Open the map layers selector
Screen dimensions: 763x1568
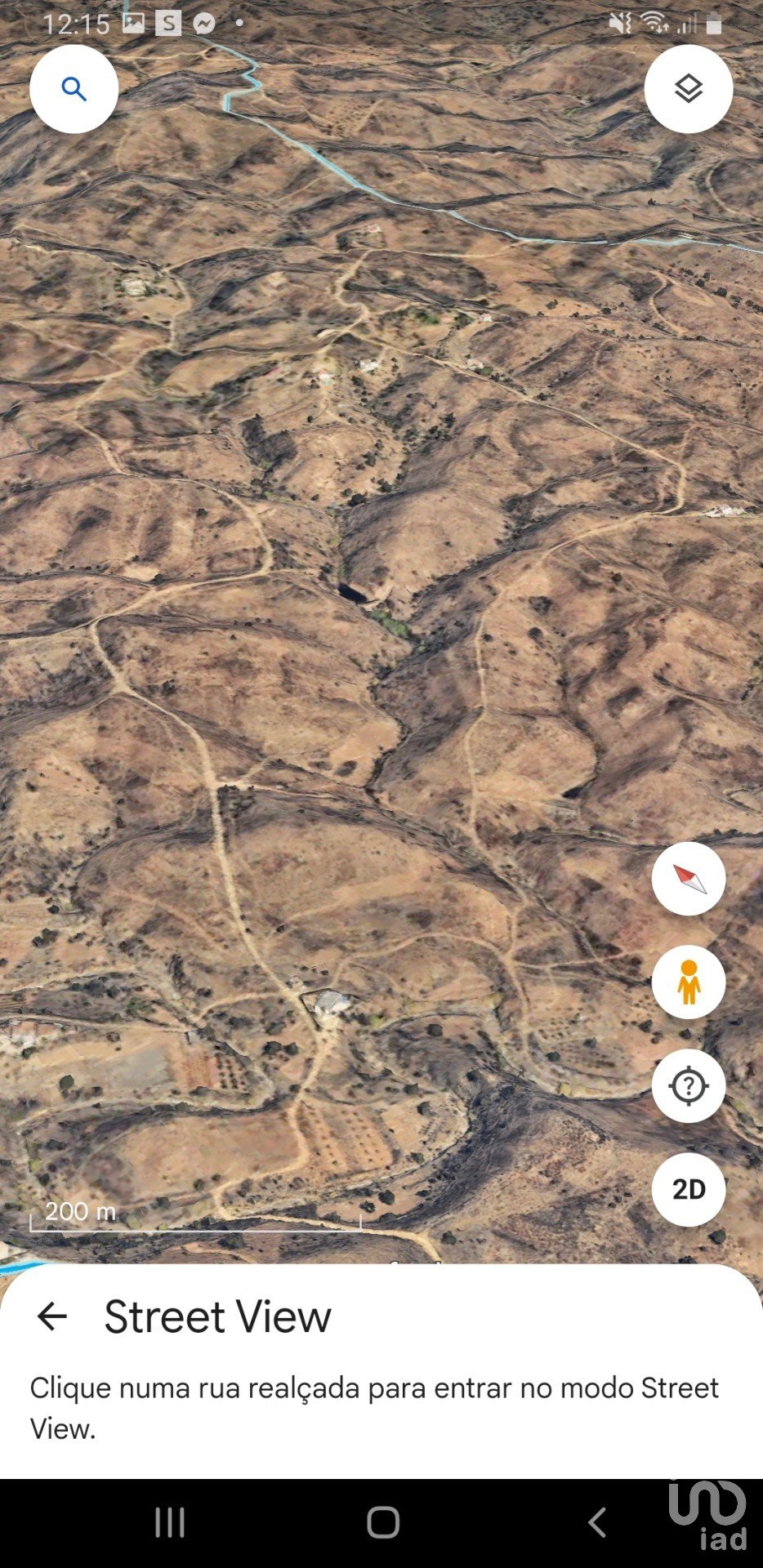coord(688,89)
